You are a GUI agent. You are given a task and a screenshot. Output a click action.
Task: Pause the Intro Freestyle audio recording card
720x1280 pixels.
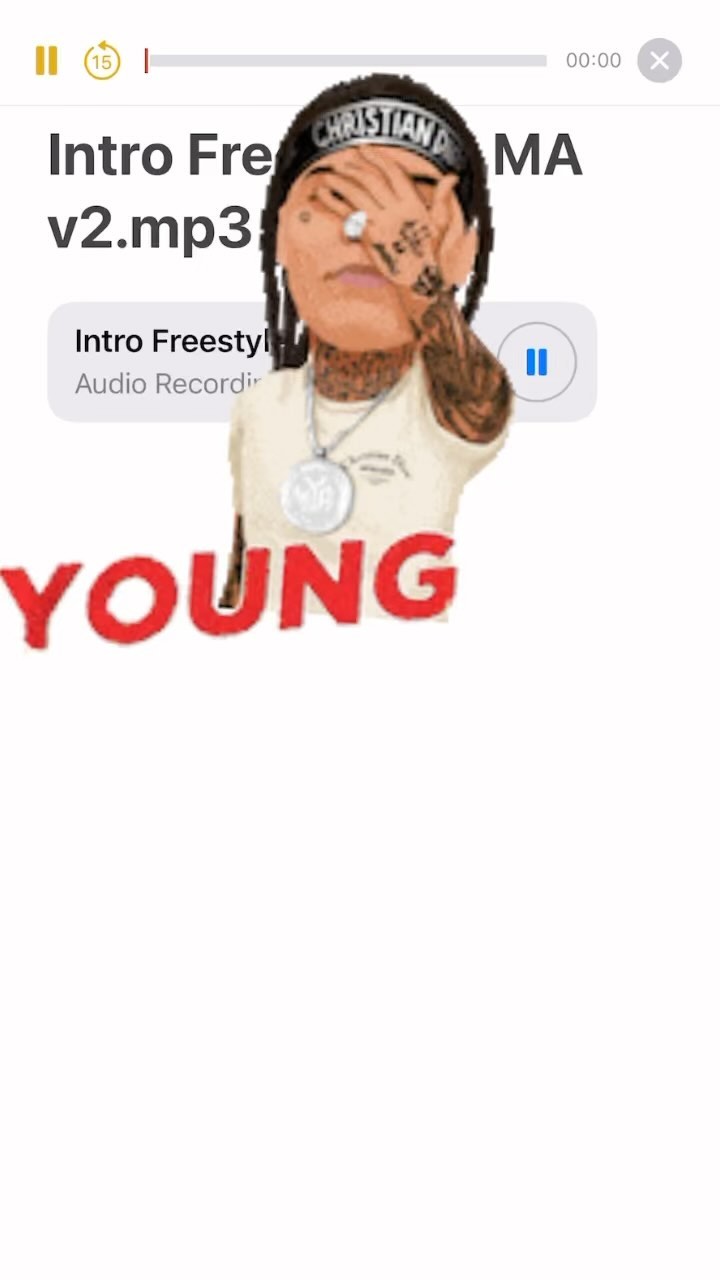click(537, 362)
